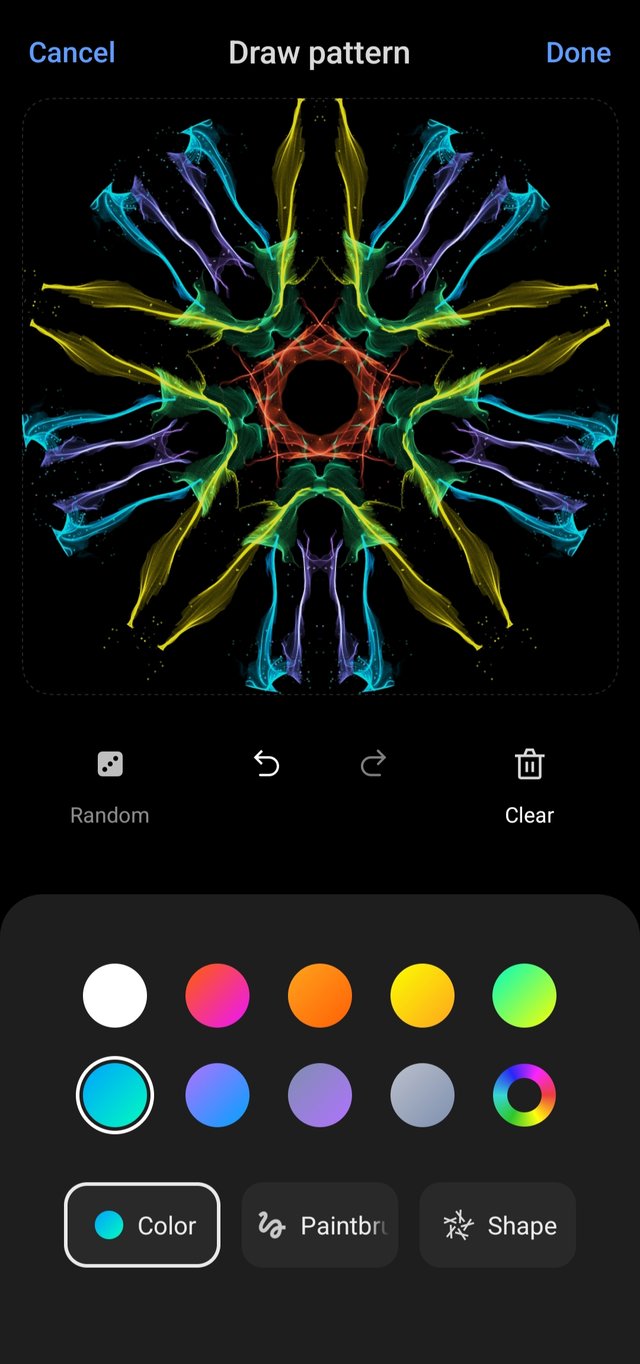Open the Paintbrush options

pos(320,1225)
